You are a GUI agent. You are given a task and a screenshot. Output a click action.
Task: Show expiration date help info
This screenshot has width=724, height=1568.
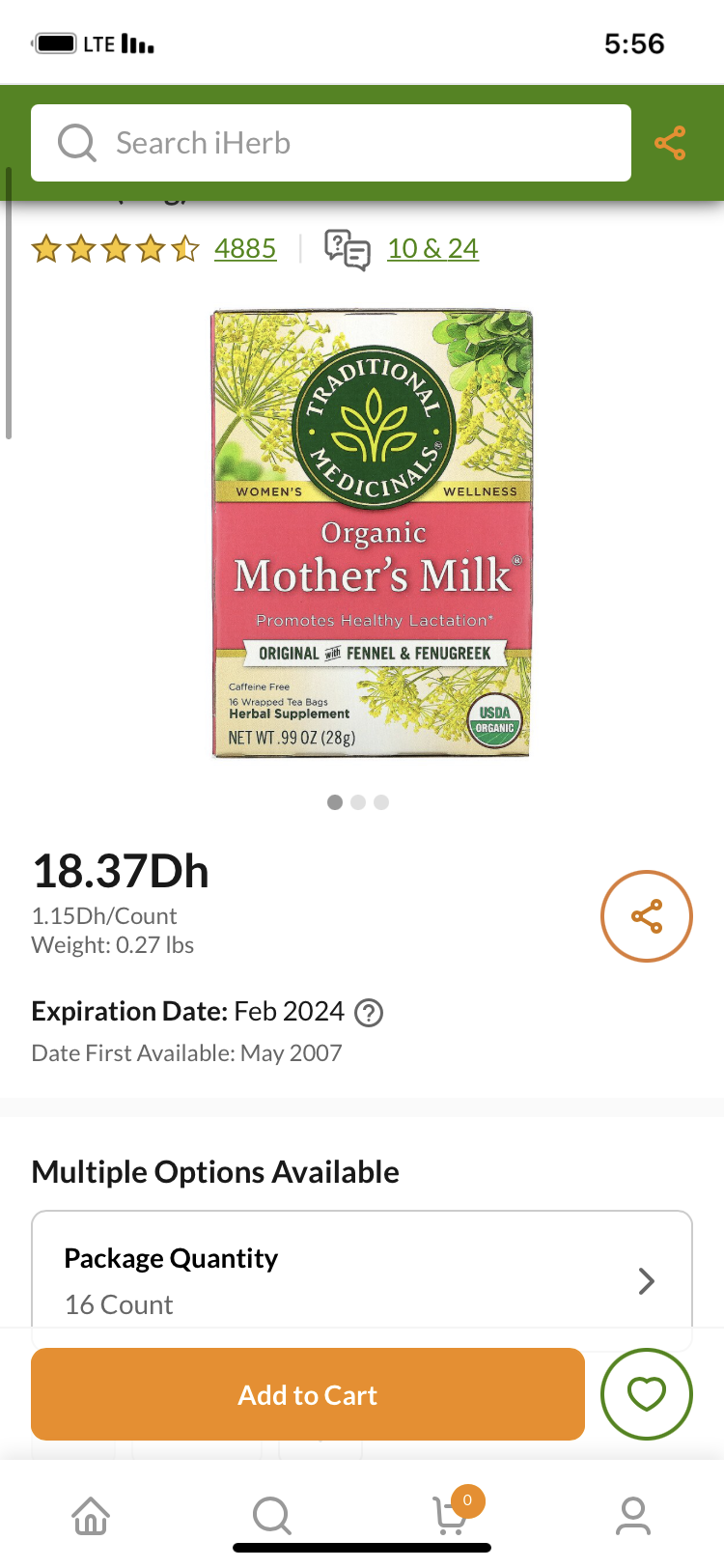[369, 1013]
